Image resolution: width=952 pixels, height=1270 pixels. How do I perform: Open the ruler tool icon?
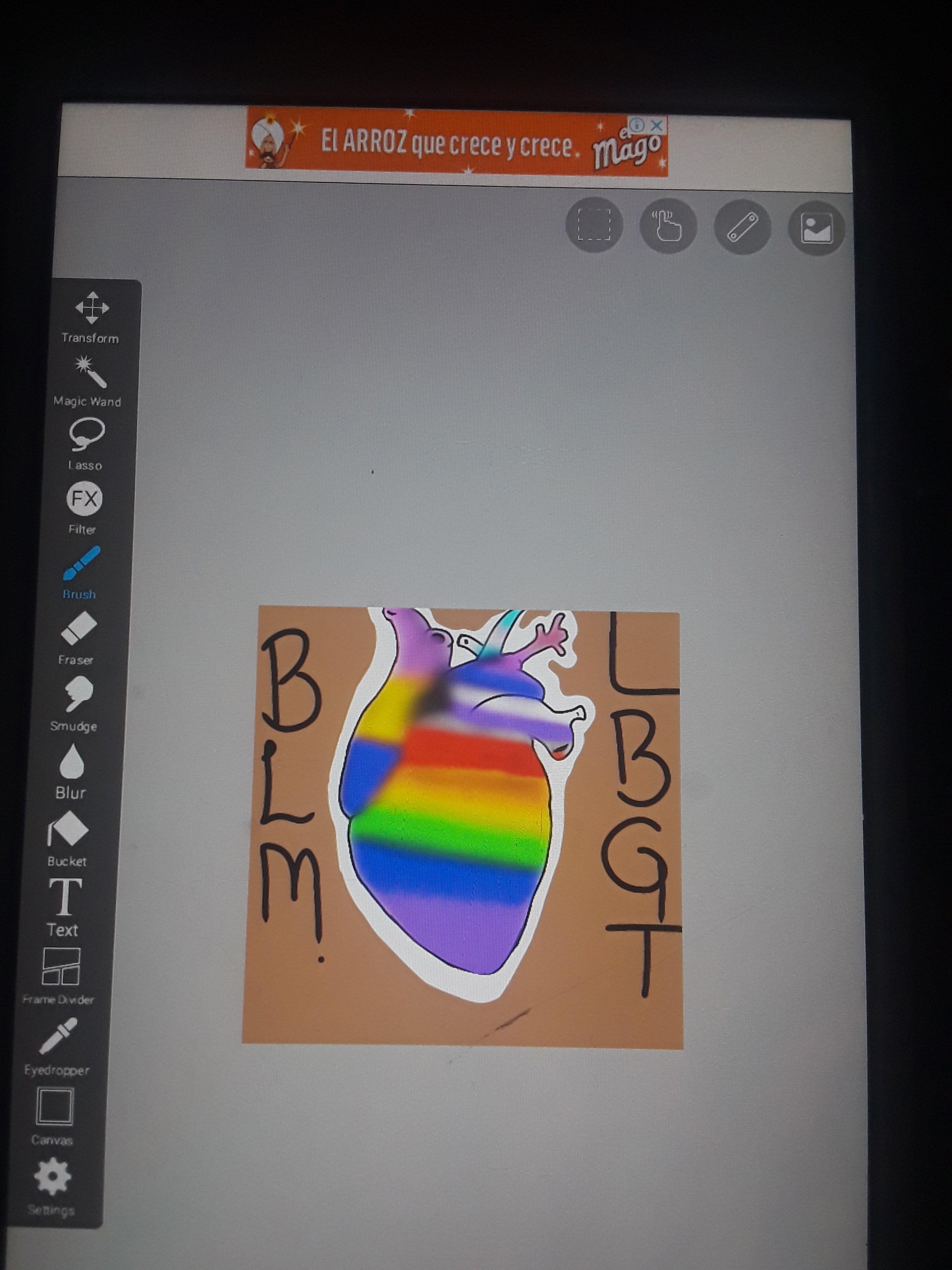tap(742, 227)
